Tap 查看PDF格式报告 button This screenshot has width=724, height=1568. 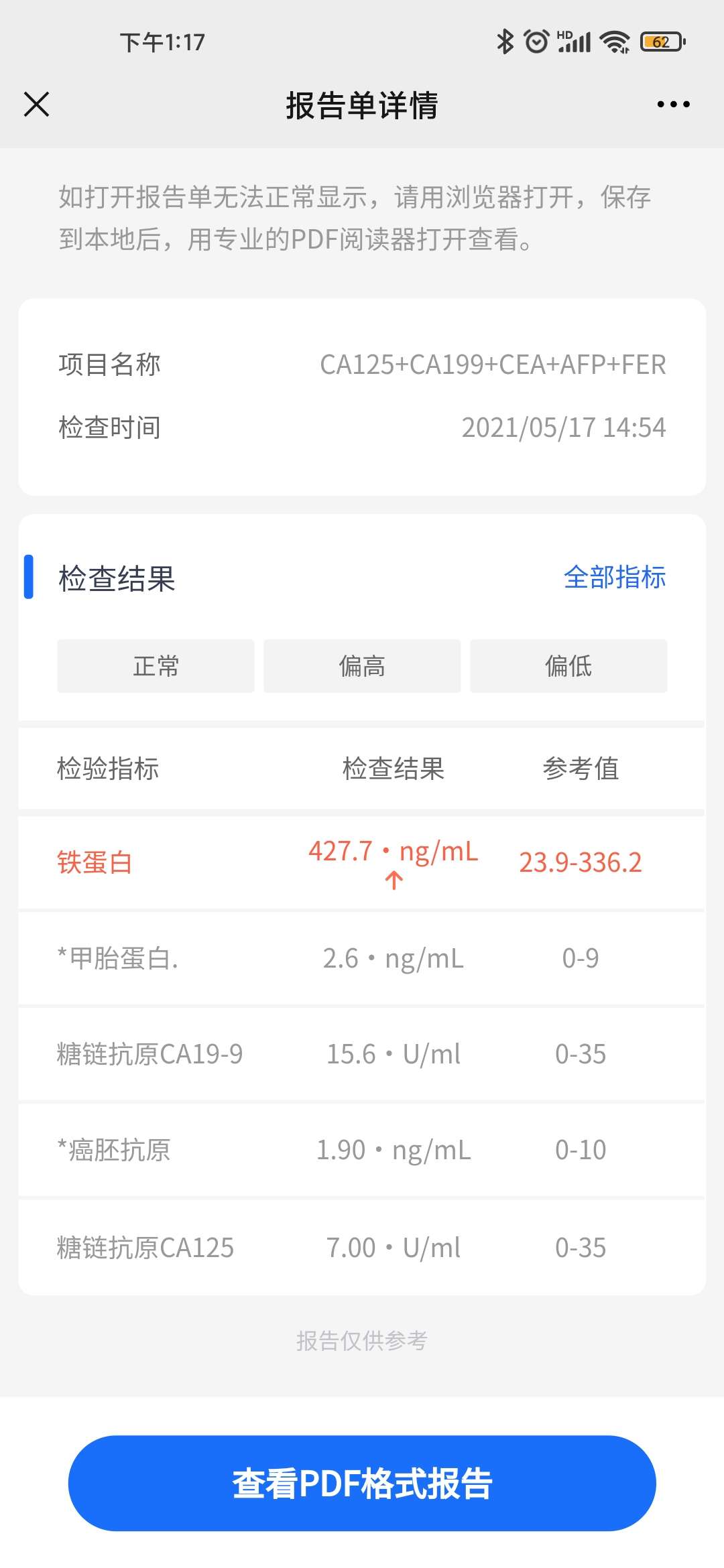[362, 1482]
